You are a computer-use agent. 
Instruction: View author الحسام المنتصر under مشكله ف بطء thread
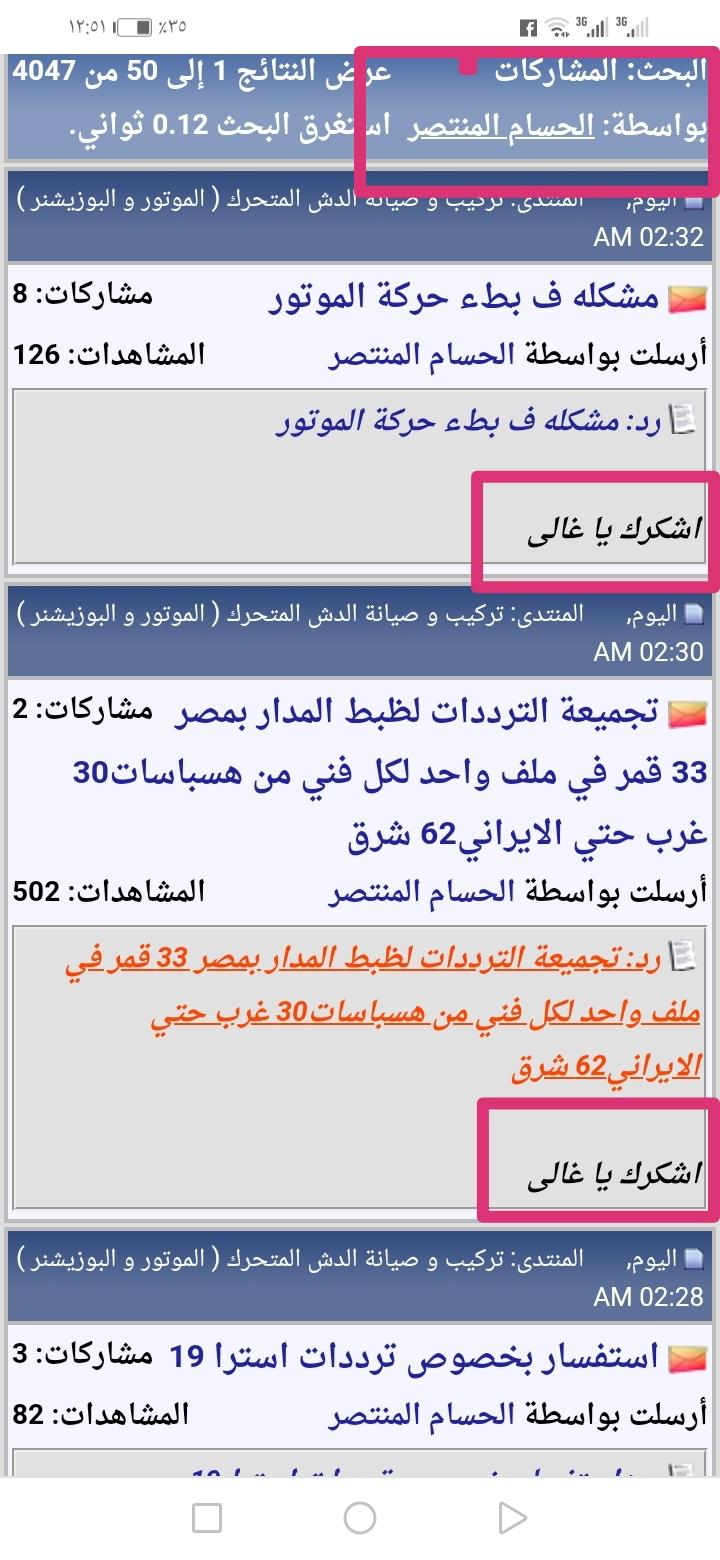click(421, 354)
